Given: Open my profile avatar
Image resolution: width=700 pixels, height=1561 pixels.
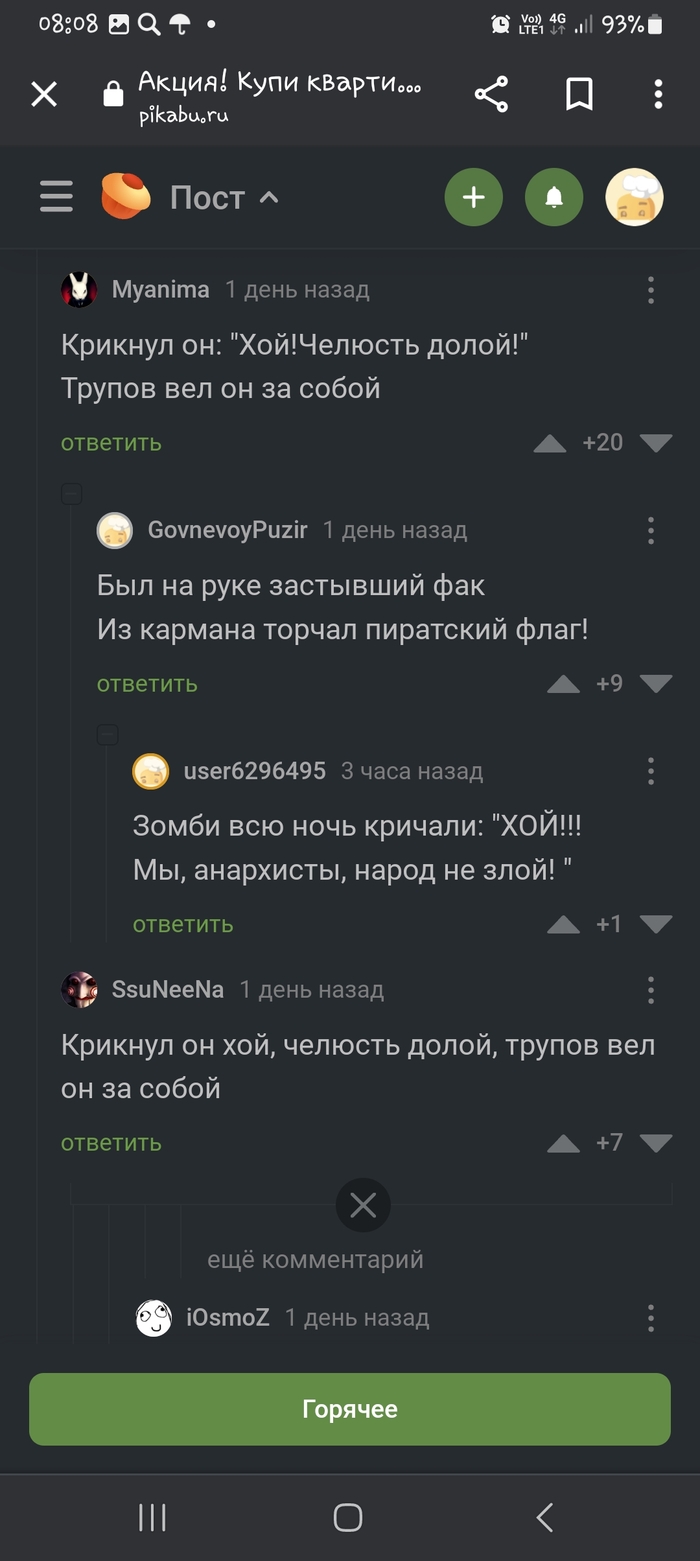Looking at the screenshot, I should [x=634, y=197].
